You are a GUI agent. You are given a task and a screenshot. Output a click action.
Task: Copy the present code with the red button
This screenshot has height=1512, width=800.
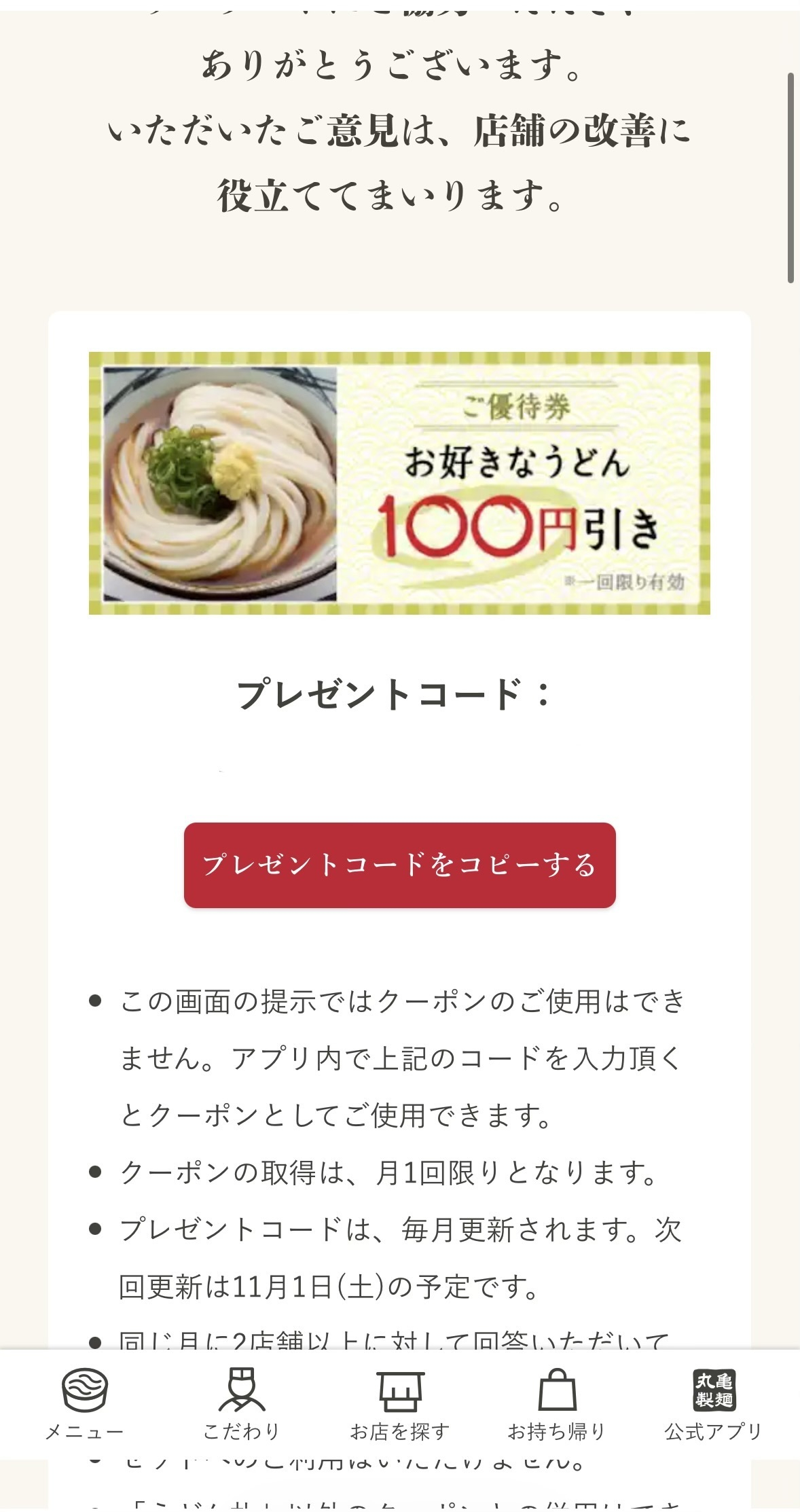click(399, 865)
